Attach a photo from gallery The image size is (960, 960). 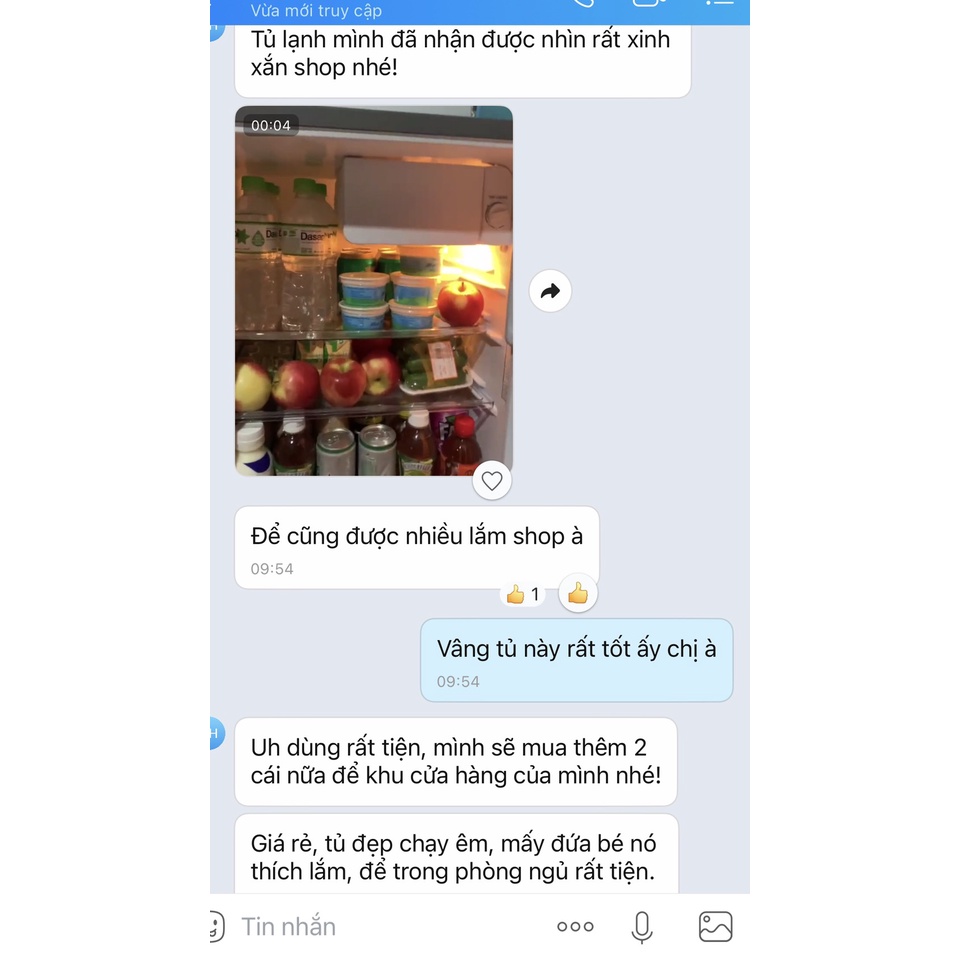click(x=715, y=927)
